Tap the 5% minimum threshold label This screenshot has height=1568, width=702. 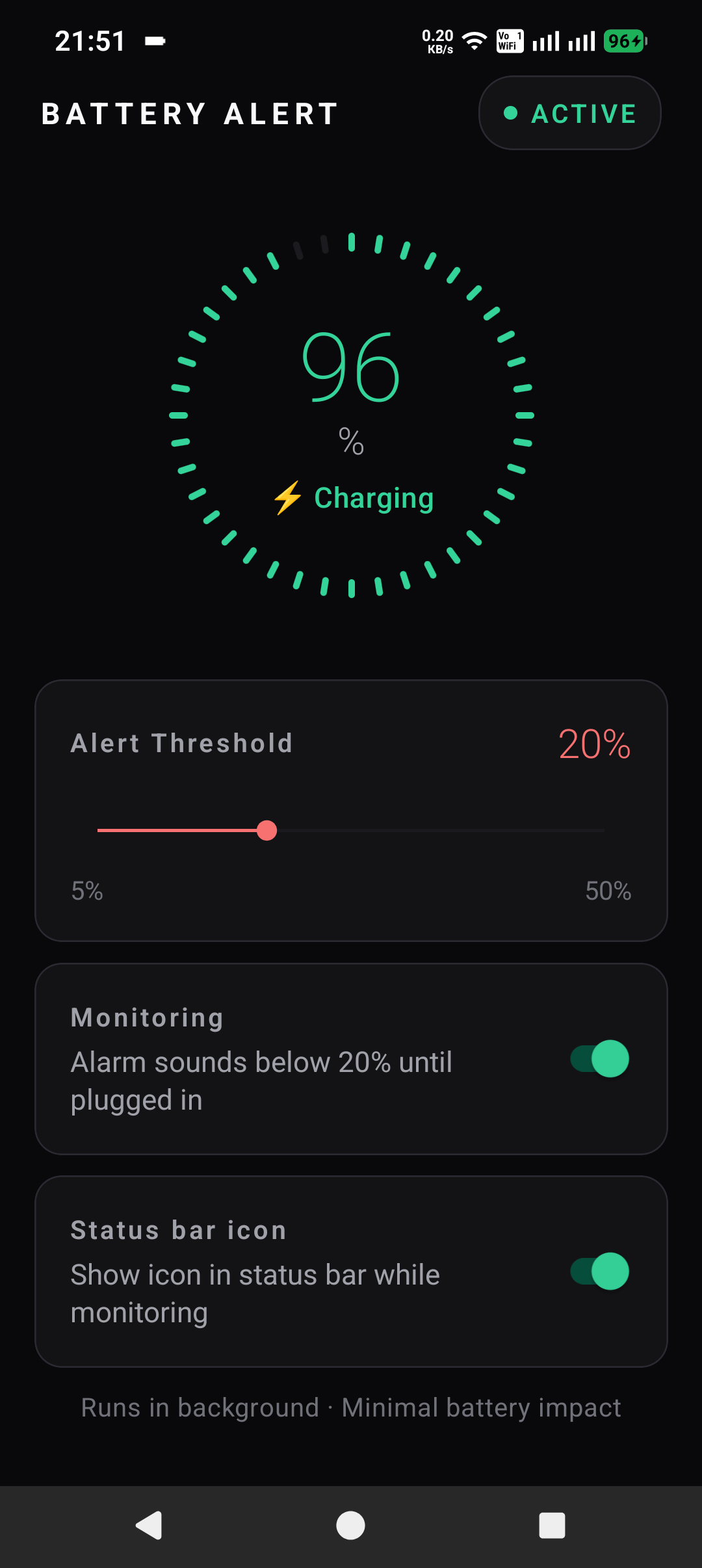[x=88, y=891]
